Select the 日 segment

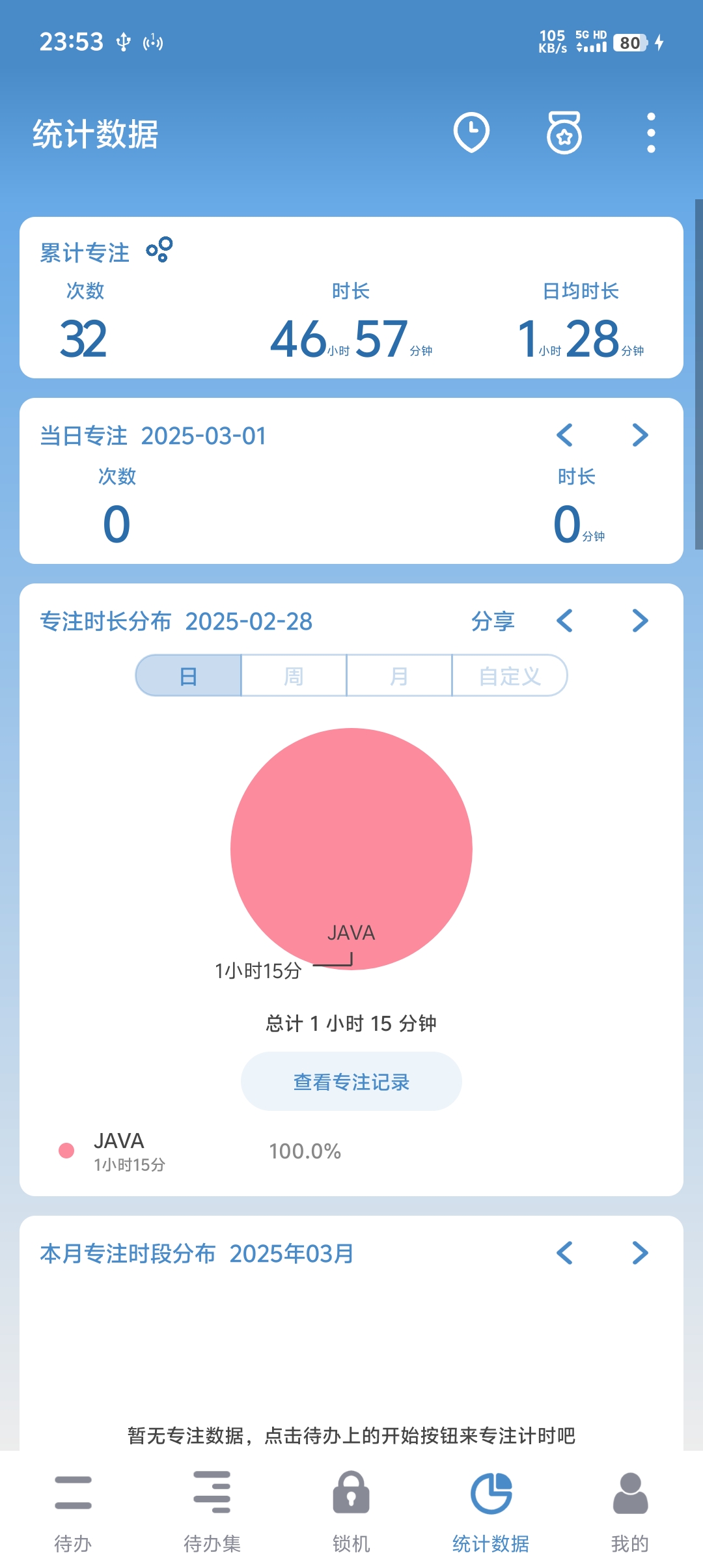tap(189, 676)
